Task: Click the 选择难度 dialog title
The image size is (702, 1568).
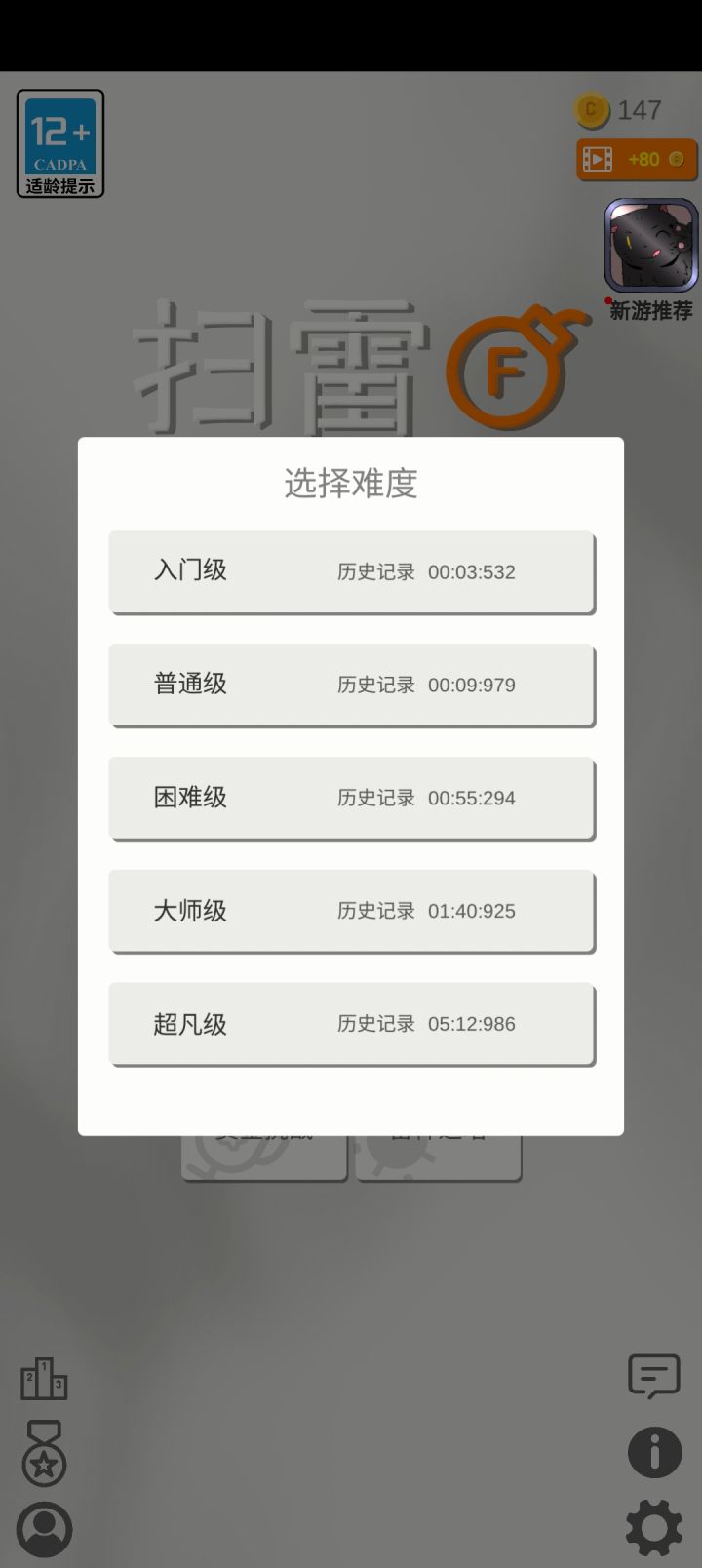Action: (351, 484)
